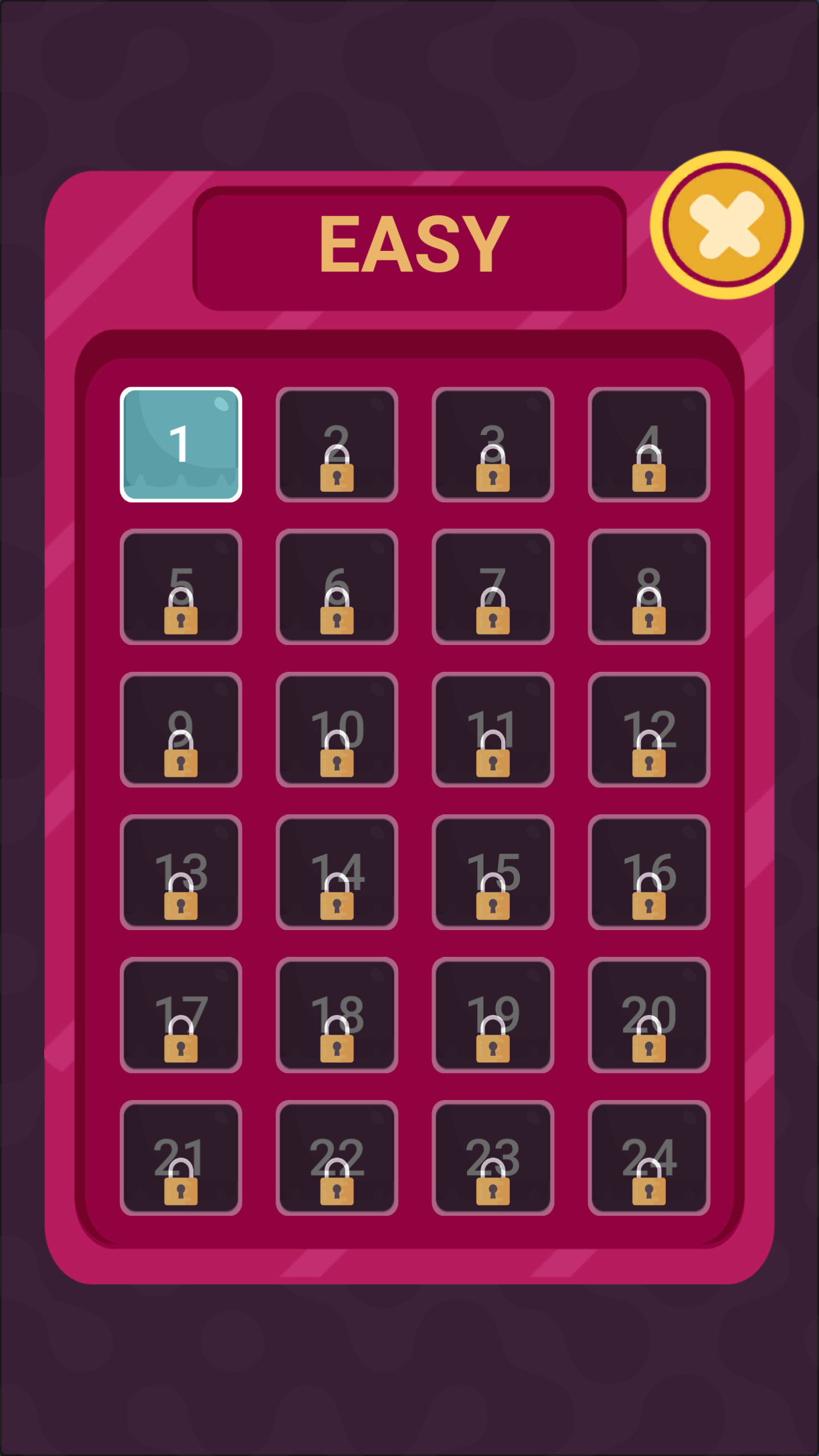The width and height of the screenshot is (819, 1456).
Task: Click level 10 in the grid
Action: click(337, 729)
